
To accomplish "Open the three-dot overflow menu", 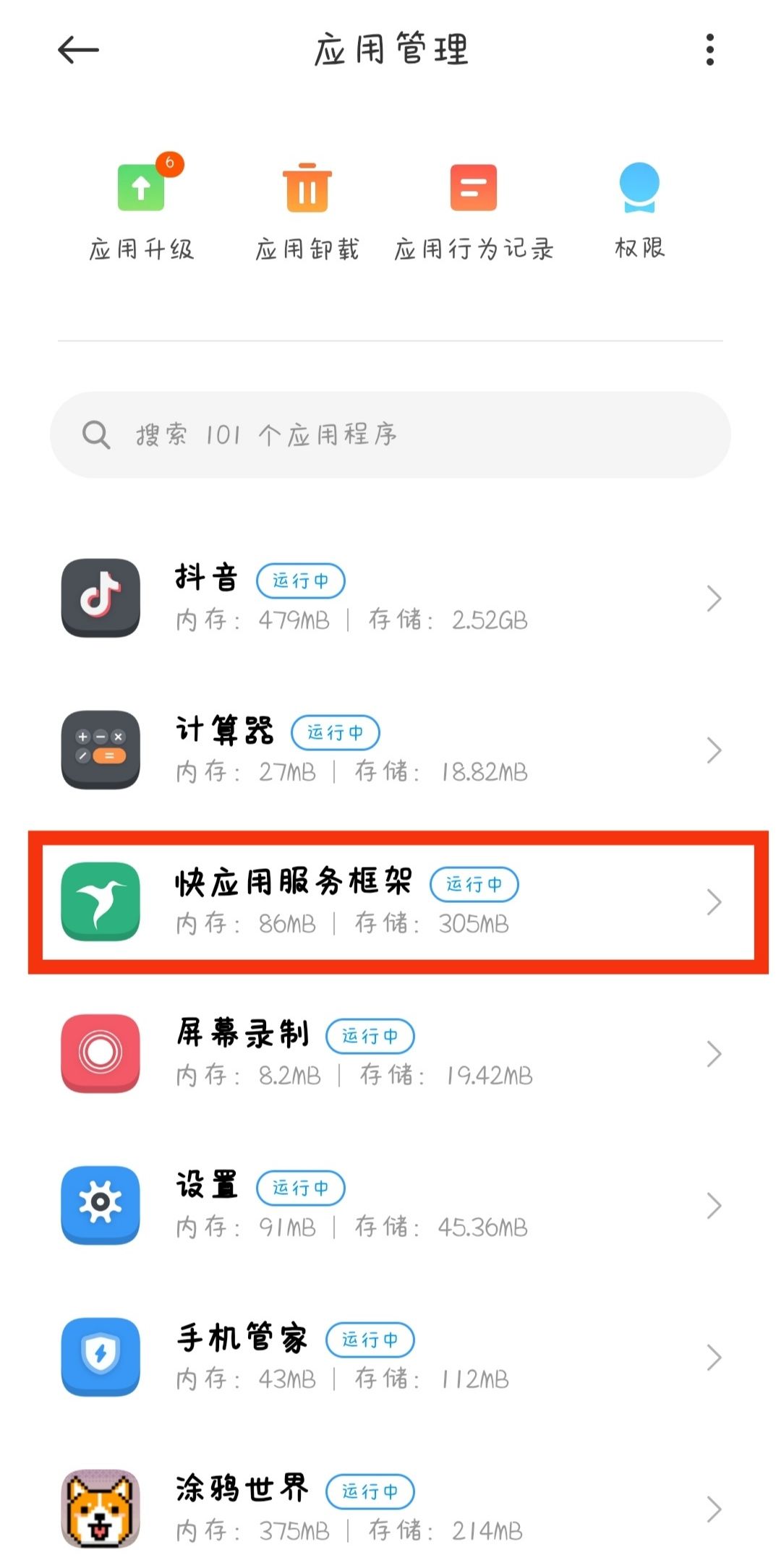I will click(x=710, y=49).
